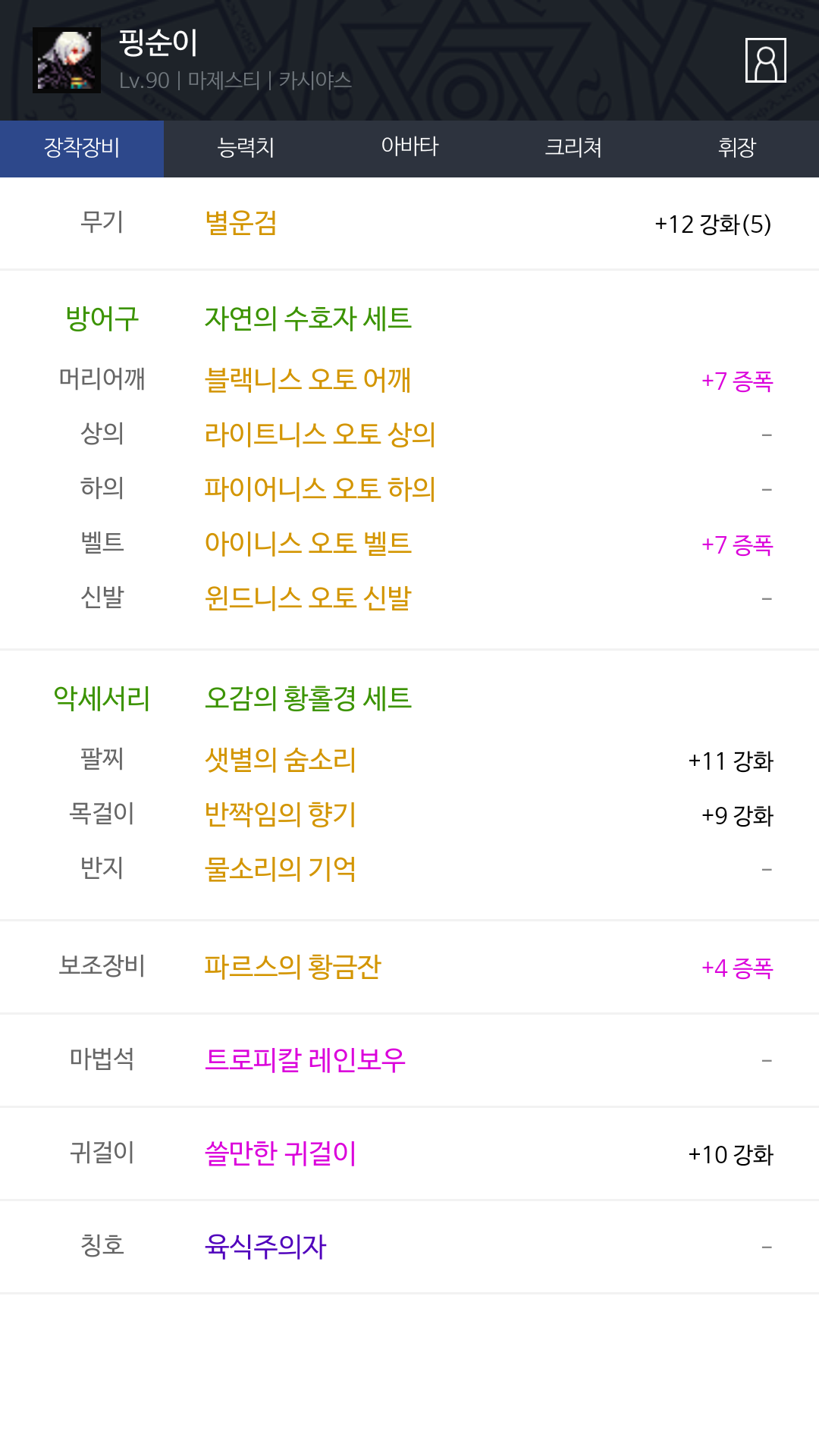819x1456 pixels.
Task: Open ring 물소리의 기억
Action: pyautogui.click(x=281, y=869)
